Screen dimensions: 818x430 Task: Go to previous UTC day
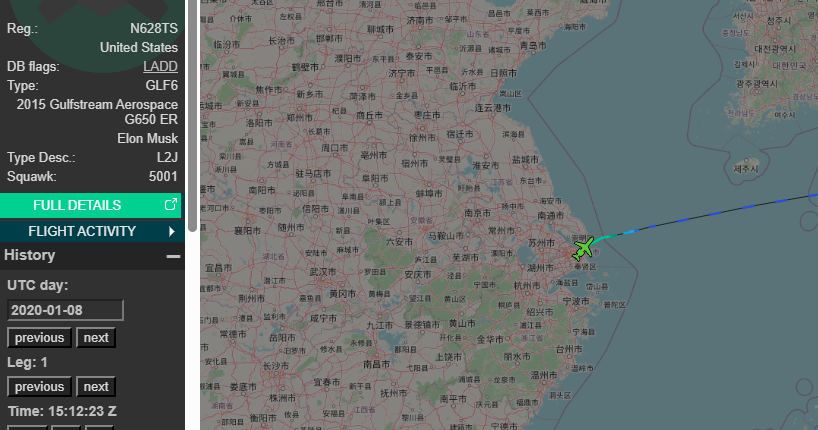(x=39, y=338)
